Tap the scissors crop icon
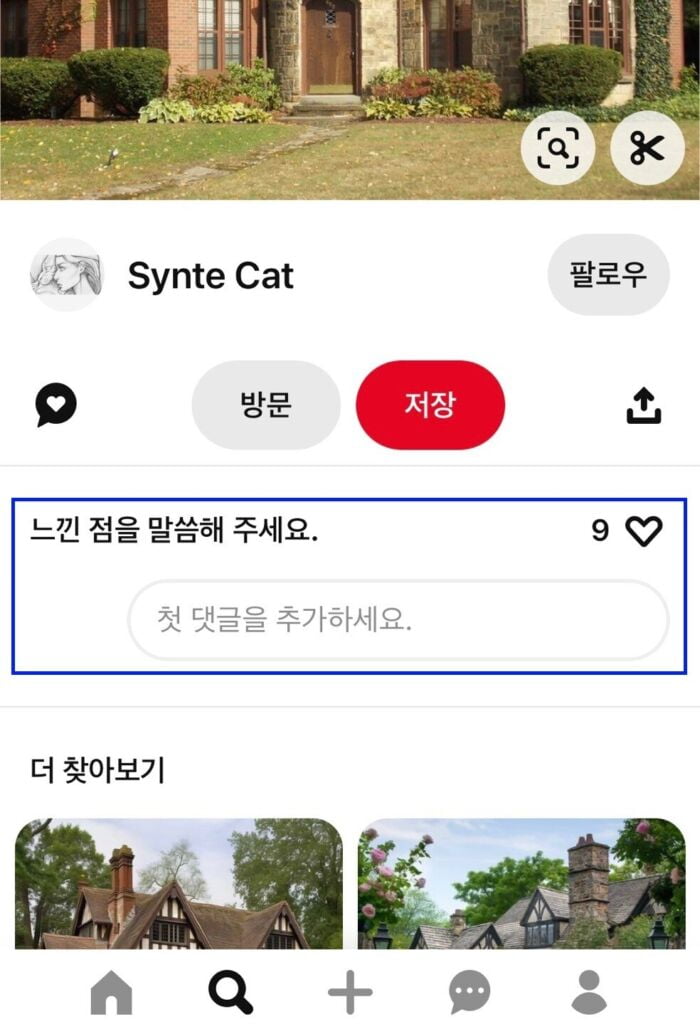Image resolution: width=700 pixels, height=1024 pixels. [x=647, y=149]
